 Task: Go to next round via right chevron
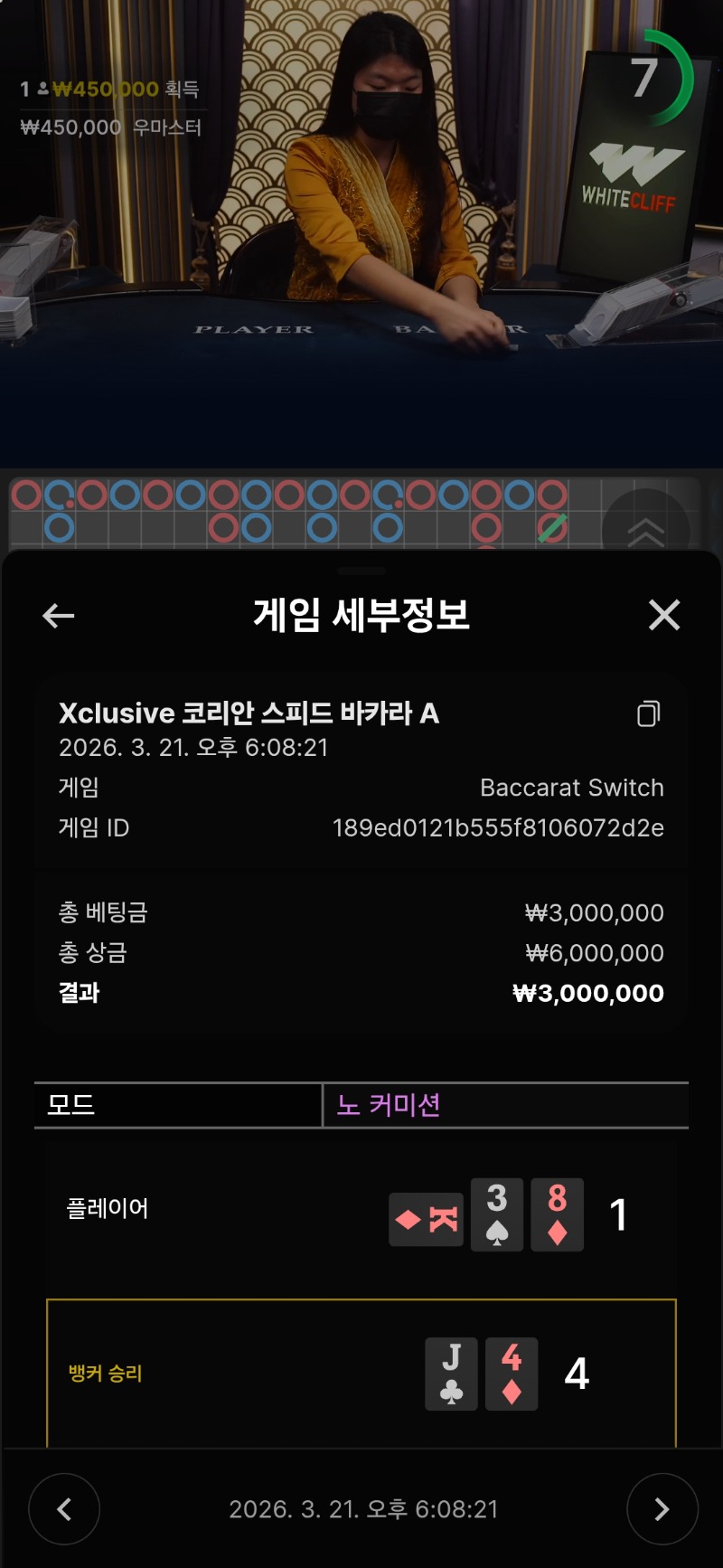[x=659, y=1508]
